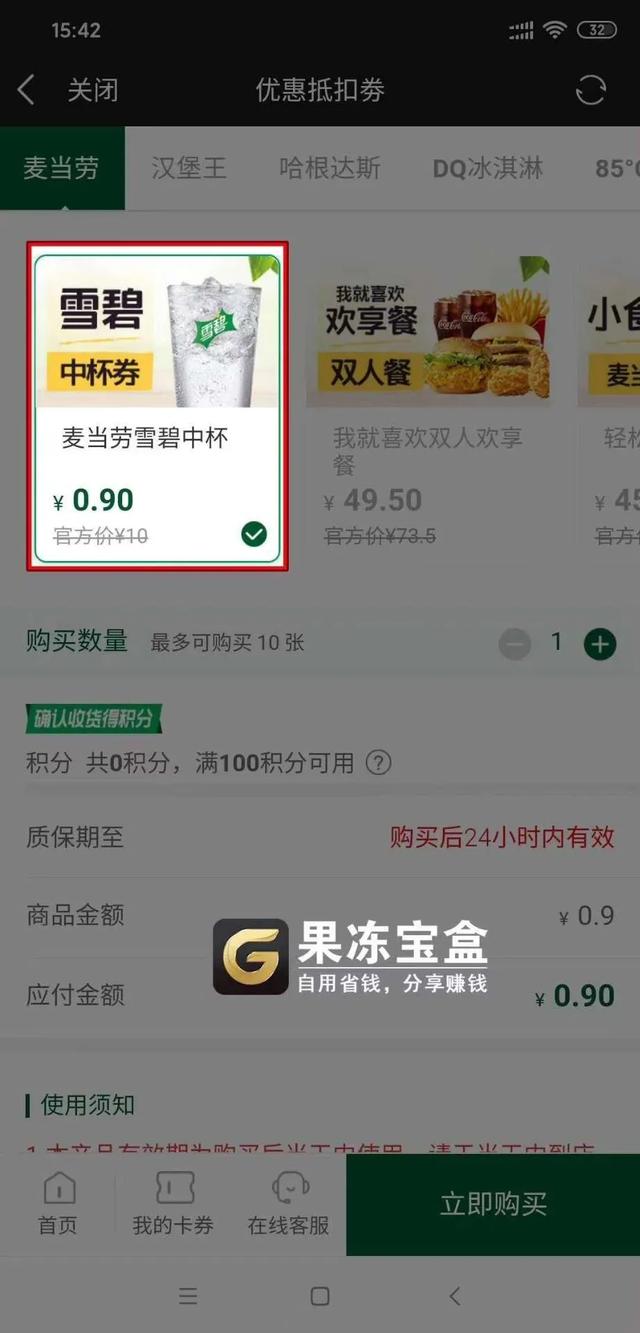Refresh the coupon page

pyautogui.click(x=590, y=90)
